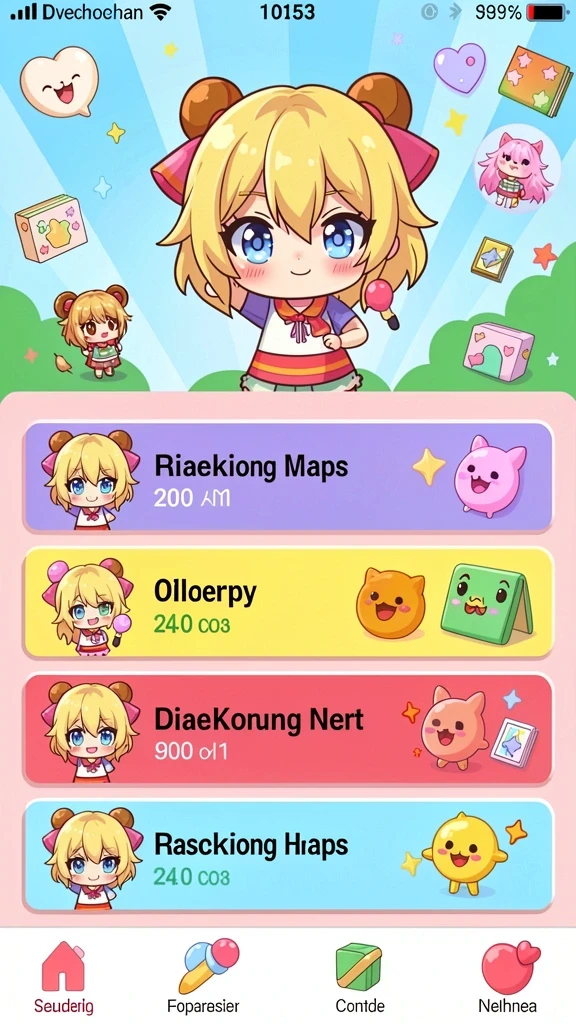Open the Contde tab
Screen dimensions: 576x1024
[x=359, y=976]
